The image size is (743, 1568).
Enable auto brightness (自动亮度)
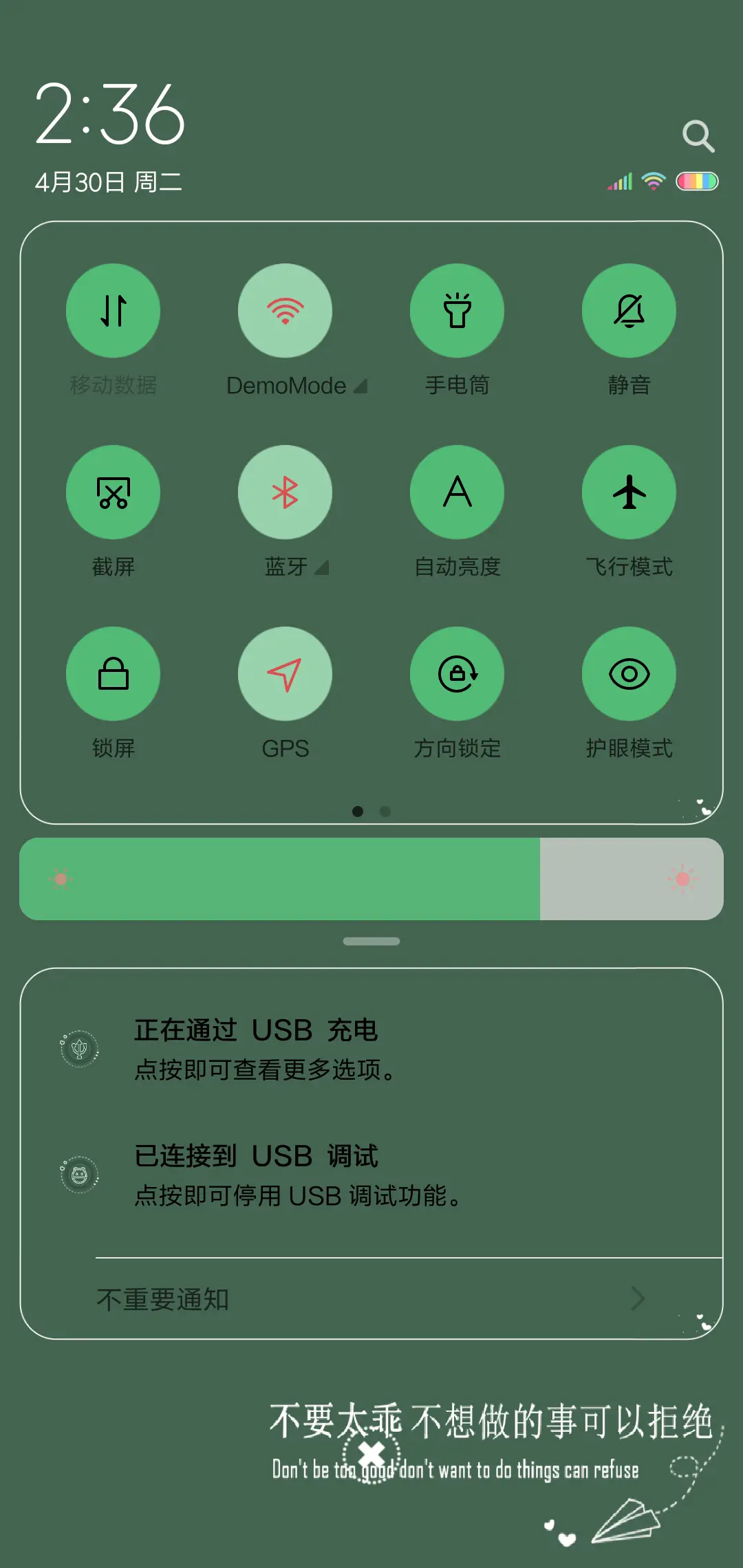[x=457, y=492]
